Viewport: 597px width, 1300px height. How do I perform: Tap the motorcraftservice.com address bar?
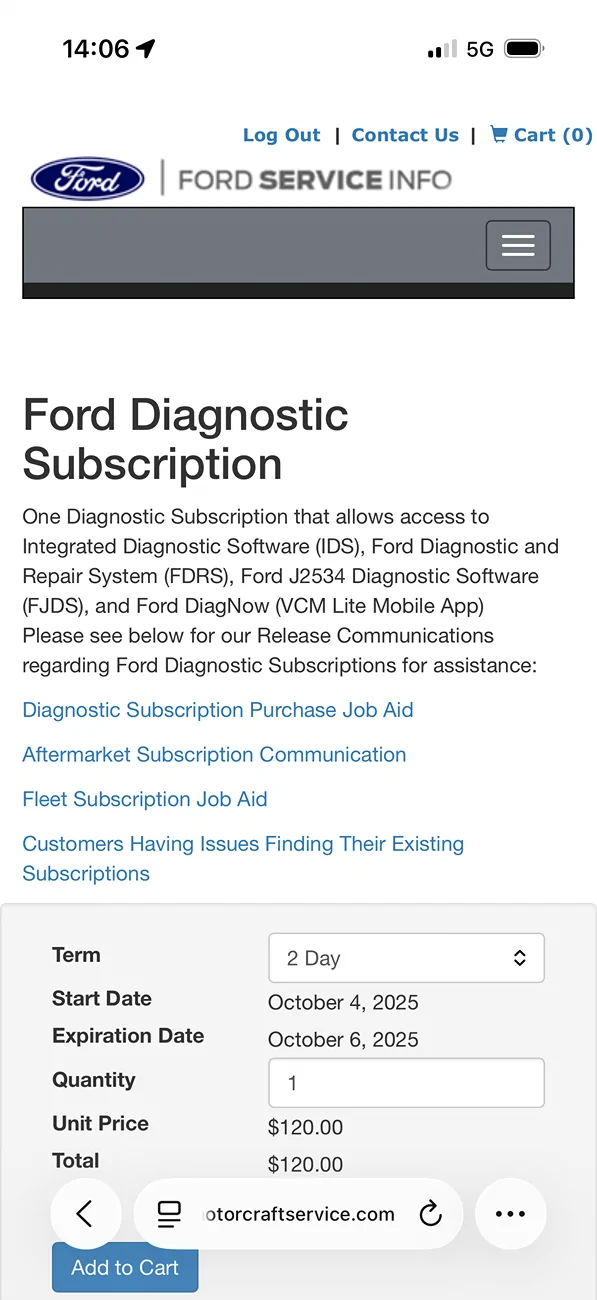tap(297, 1214)
